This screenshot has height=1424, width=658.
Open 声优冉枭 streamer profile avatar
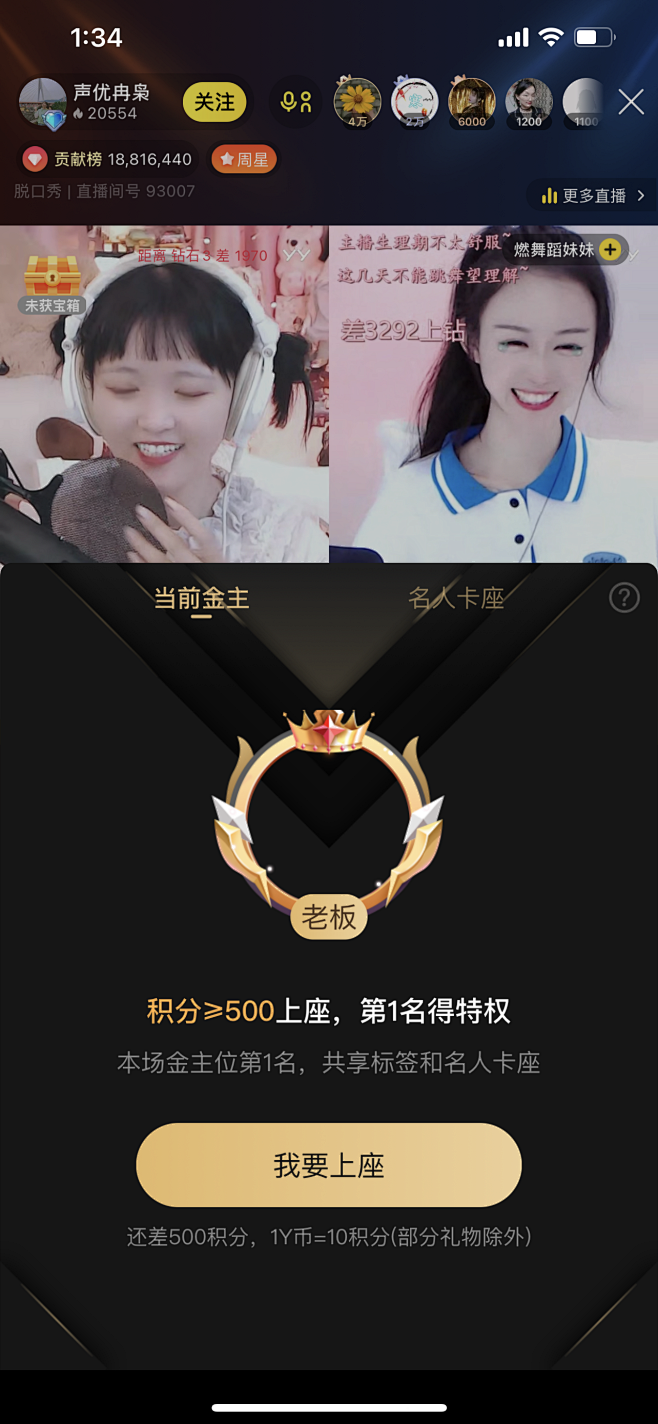click(43, 103)
